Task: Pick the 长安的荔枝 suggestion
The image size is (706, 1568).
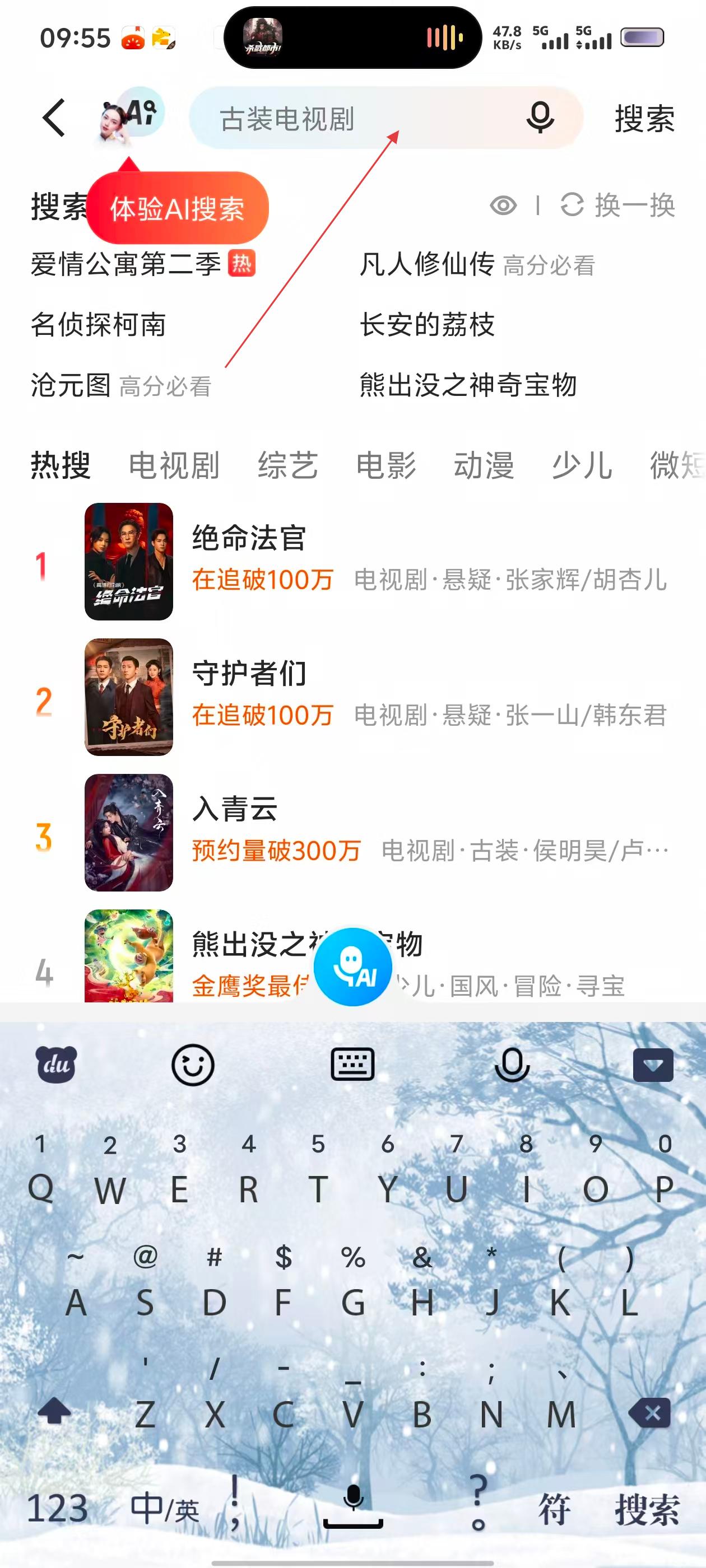Action: pos(426,324)
